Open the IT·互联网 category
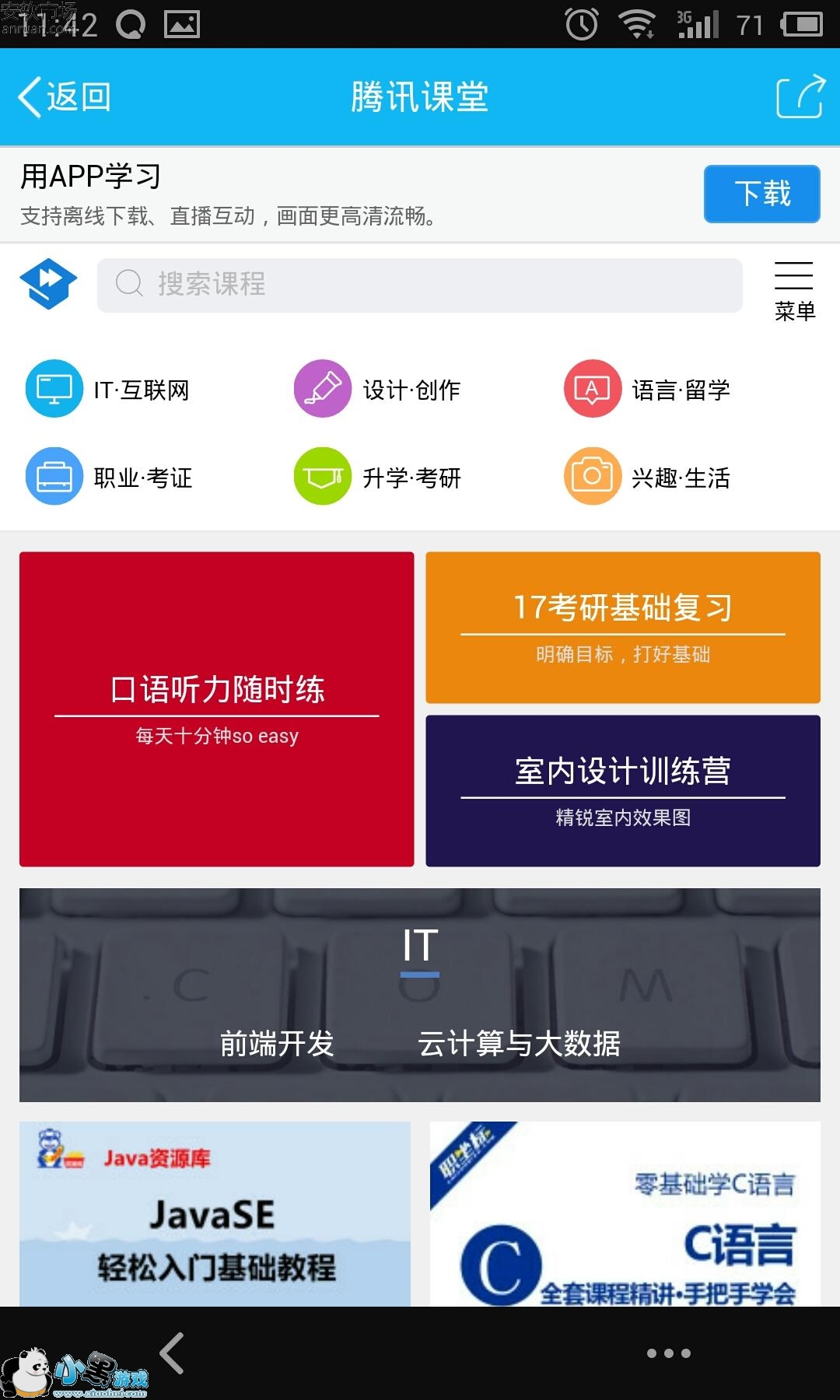Image resolution: width=840 pixels, height=1400 pixels. 109,389
